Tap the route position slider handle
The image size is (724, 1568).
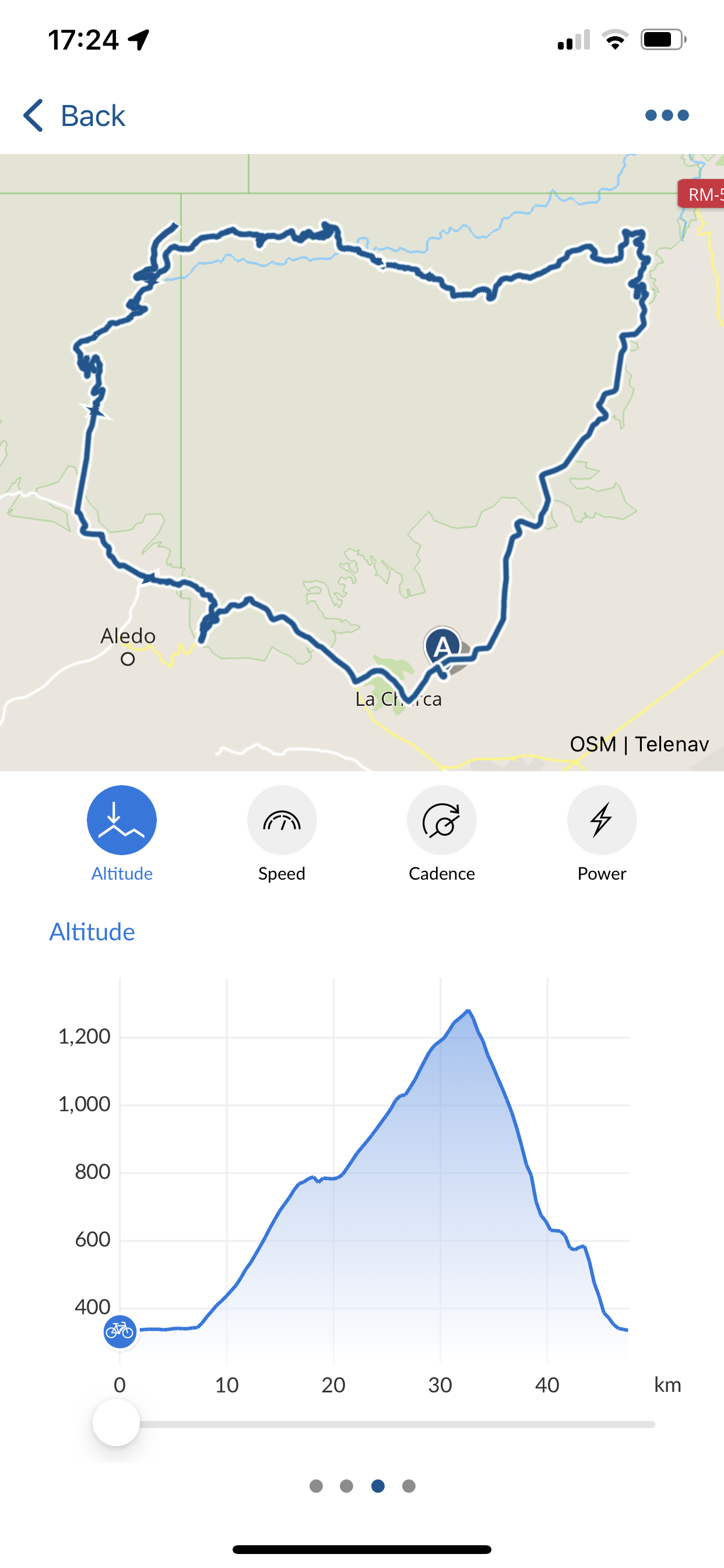[116, 1423]
